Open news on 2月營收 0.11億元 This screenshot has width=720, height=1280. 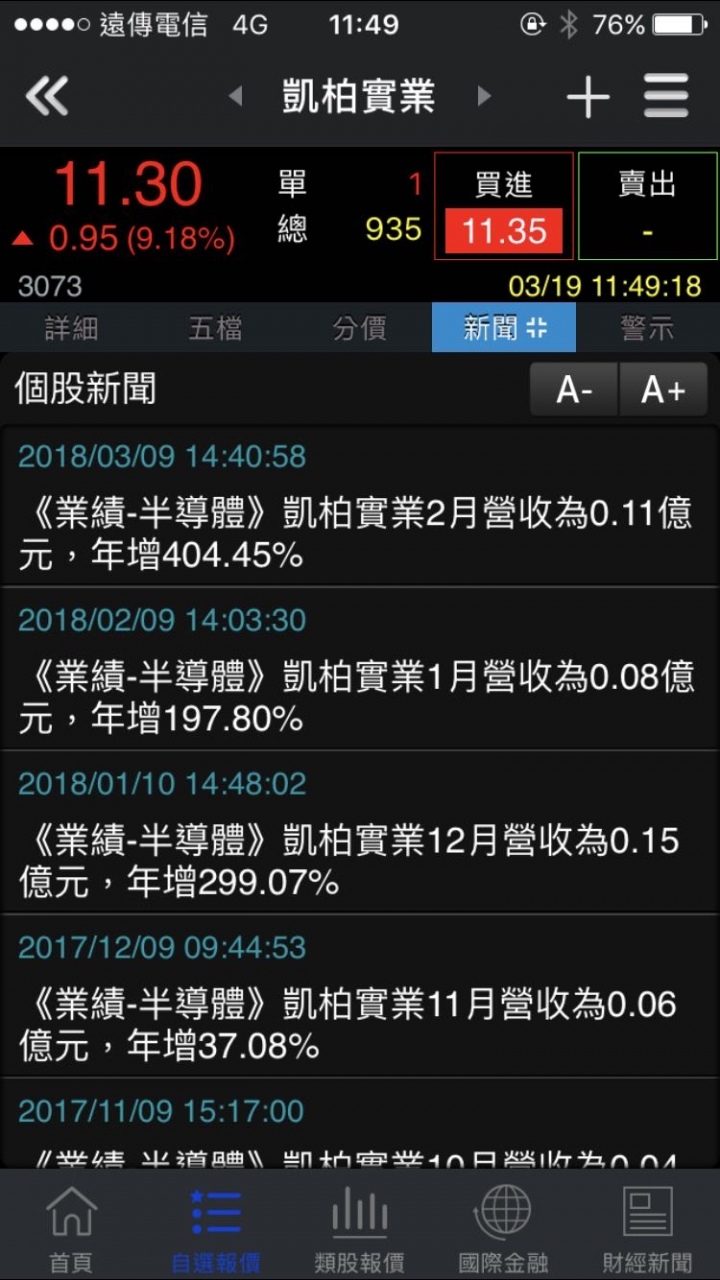360,506
